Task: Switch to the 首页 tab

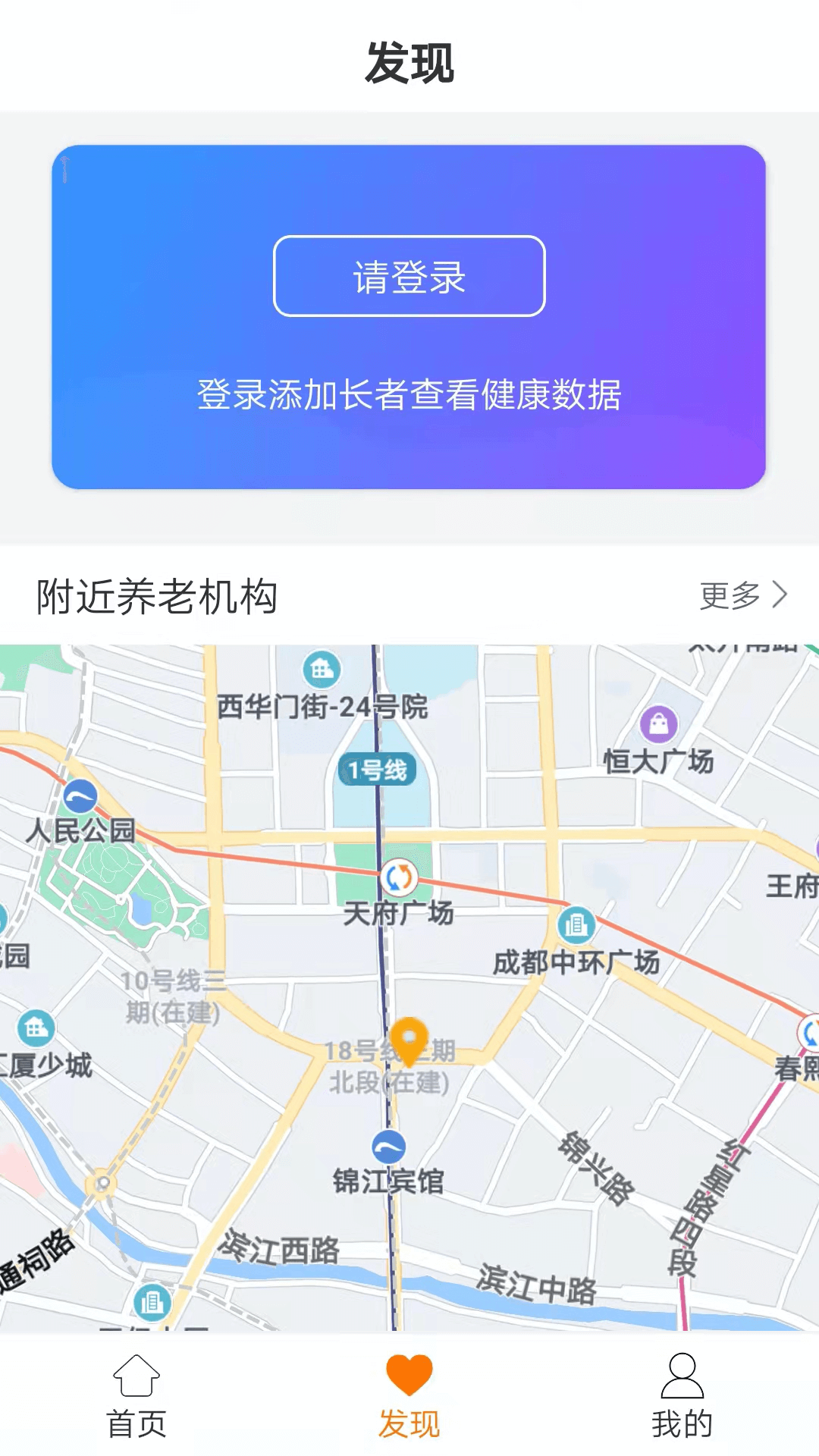Action: 136,1397
